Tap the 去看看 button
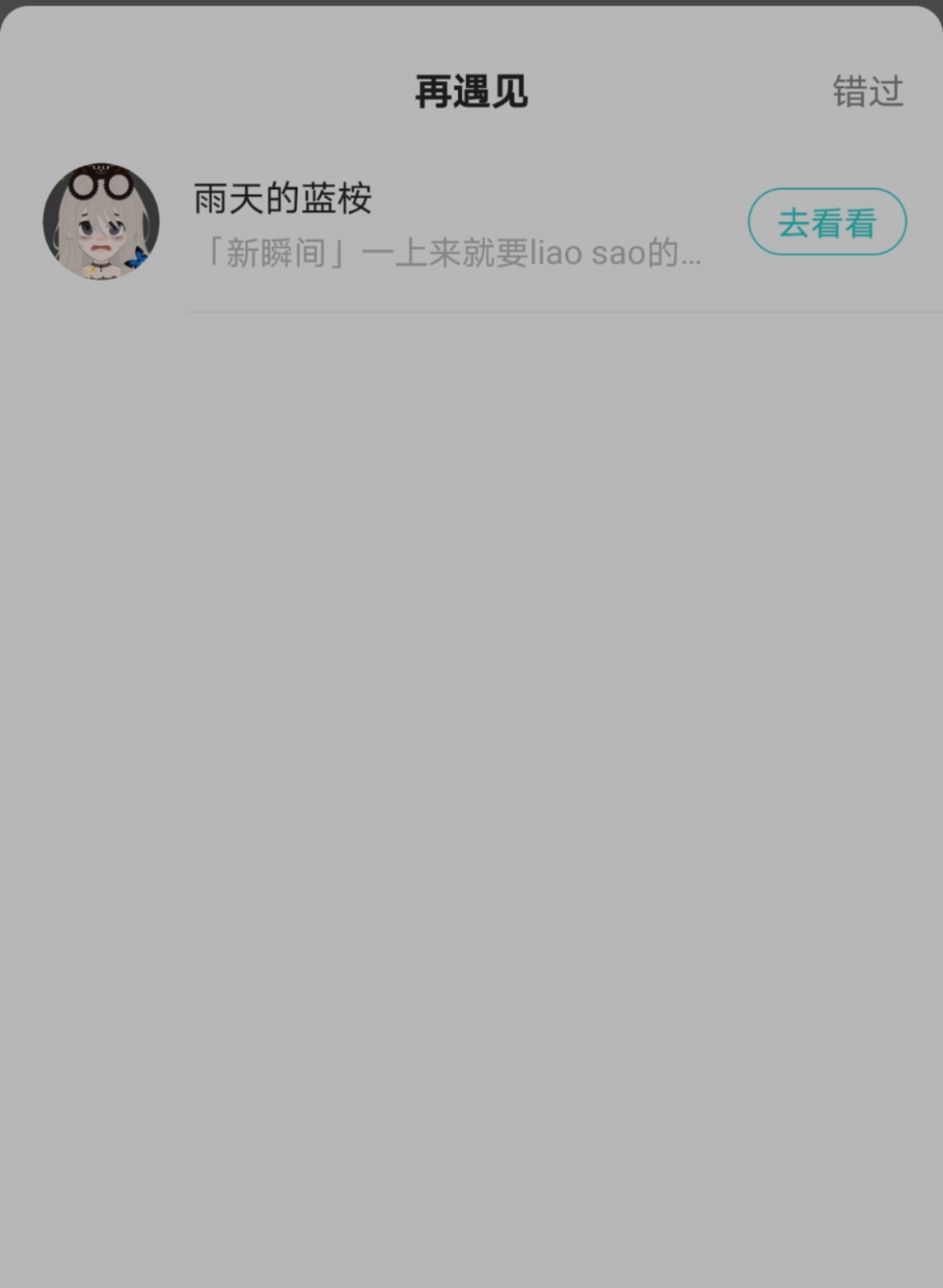Screen dimensions: 943x1288 tap(827, 222)
